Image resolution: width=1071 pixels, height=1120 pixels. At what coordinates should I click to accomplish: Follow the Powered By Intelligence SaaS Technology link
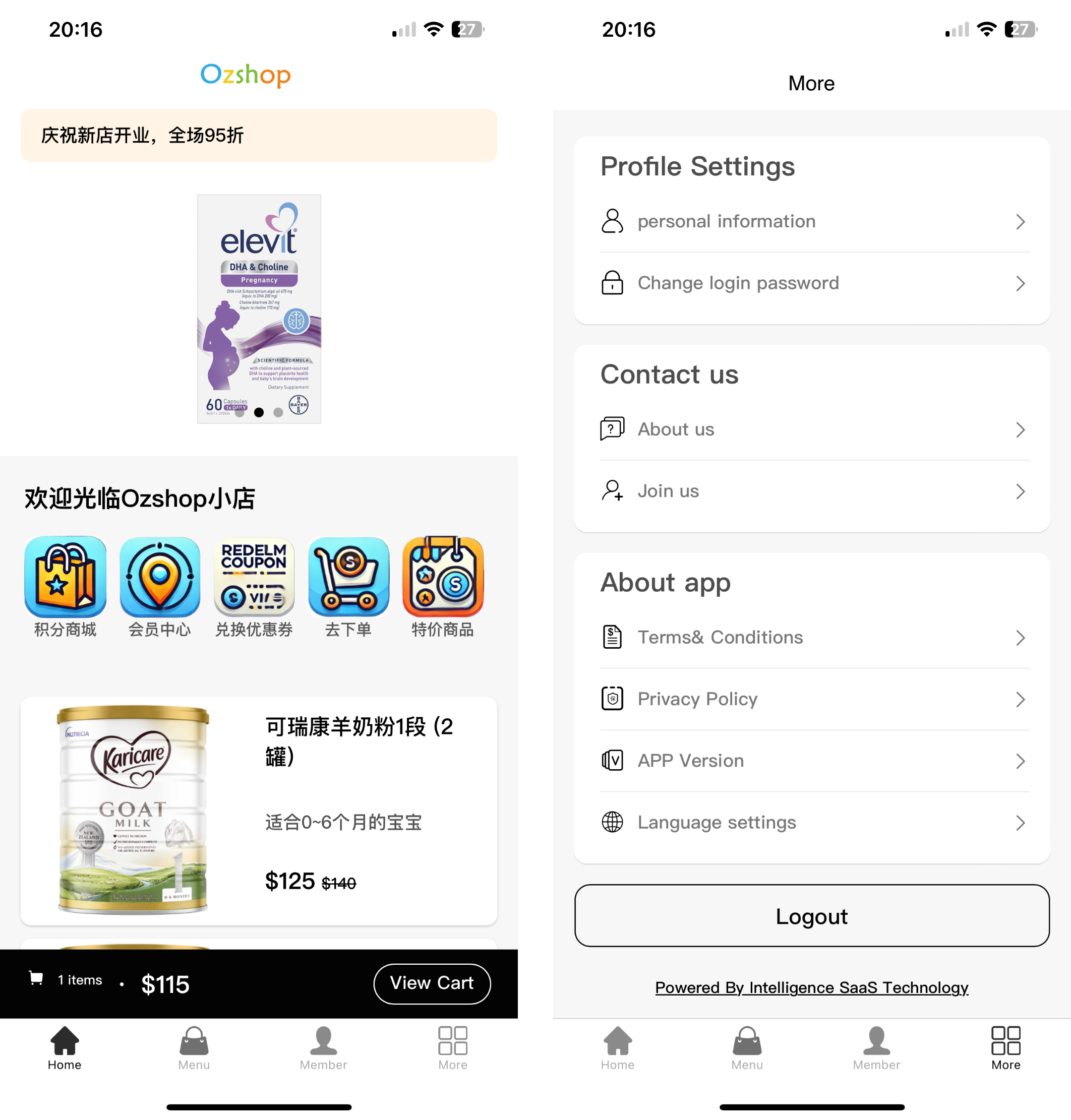811,987
